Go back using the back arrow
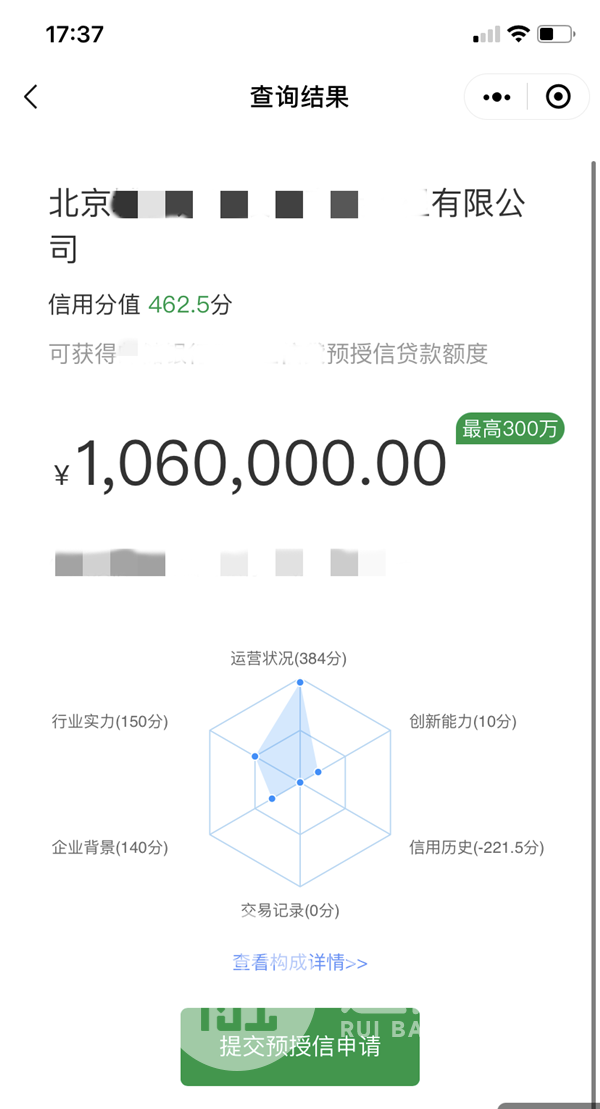Screen dimensions: 600x1109 pyautogui.click(x=30, y=97)
